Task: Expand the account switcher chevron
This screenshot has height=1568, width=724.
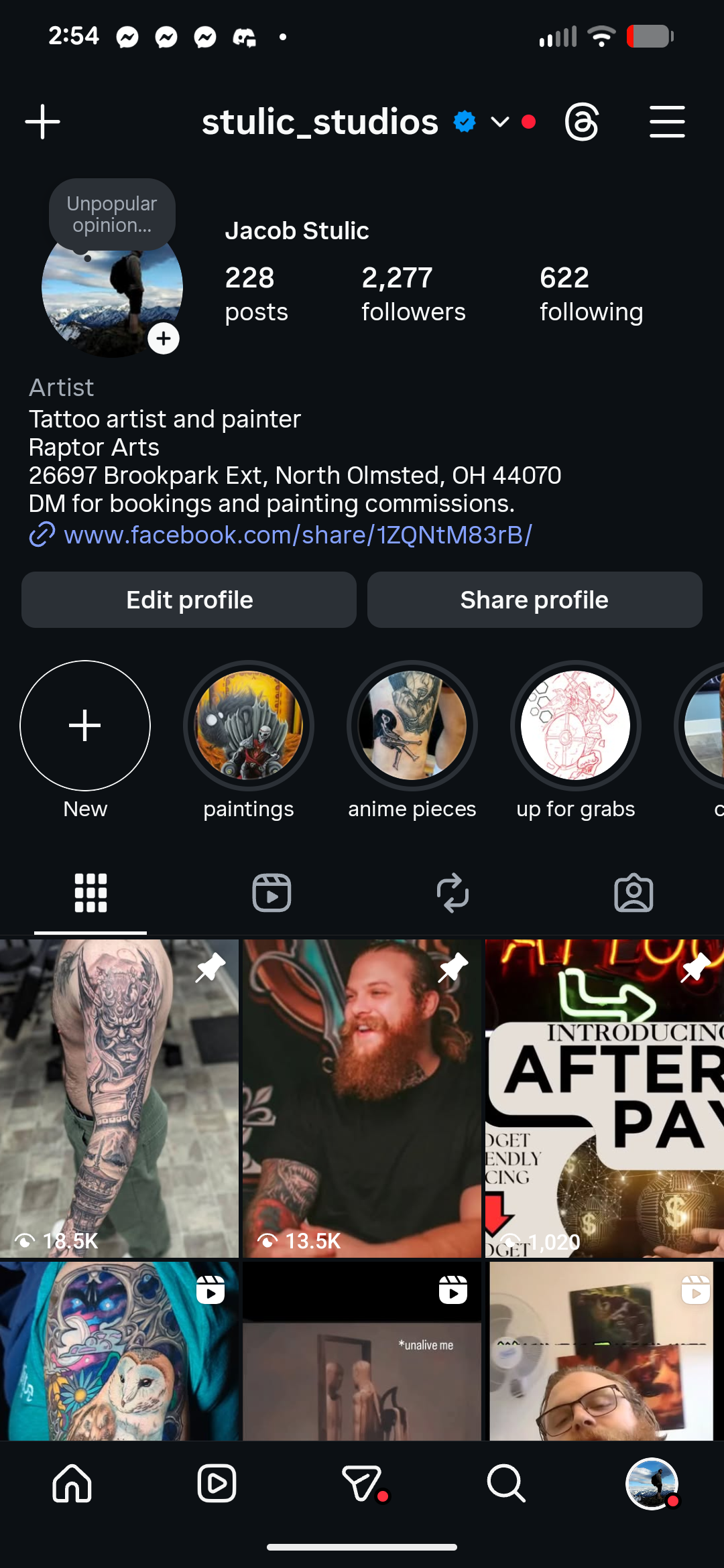Action: [x=499, y=123]
